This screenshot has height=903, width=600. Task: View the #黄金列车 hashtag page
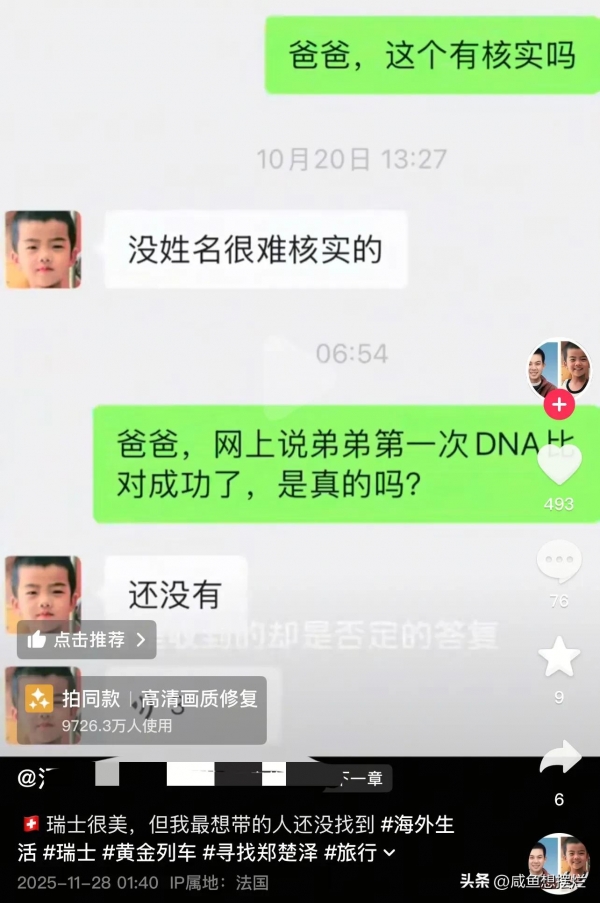point(149,853)
